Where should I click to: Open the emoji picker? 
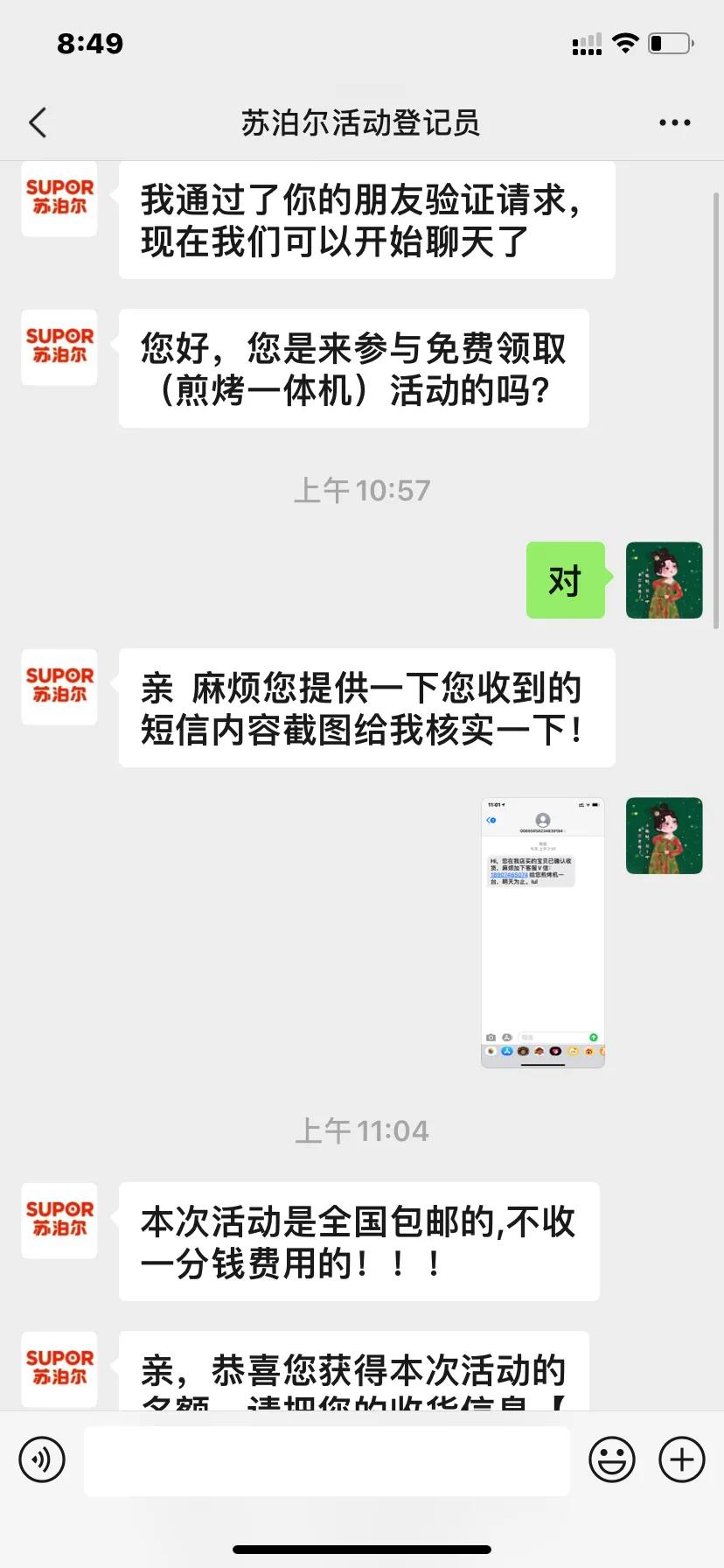(x=613, y=1459)
